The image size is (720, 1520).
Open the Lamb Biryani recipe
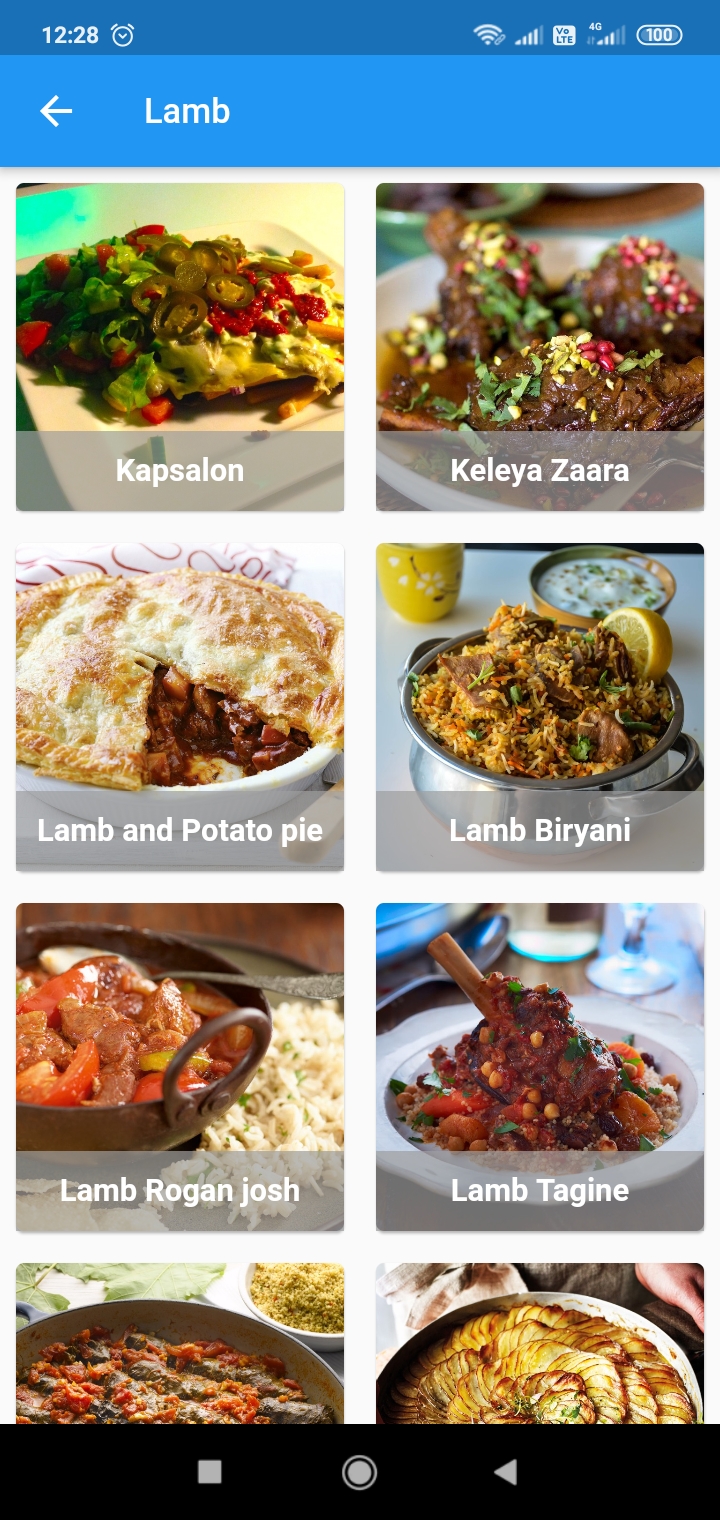(540, 707)
